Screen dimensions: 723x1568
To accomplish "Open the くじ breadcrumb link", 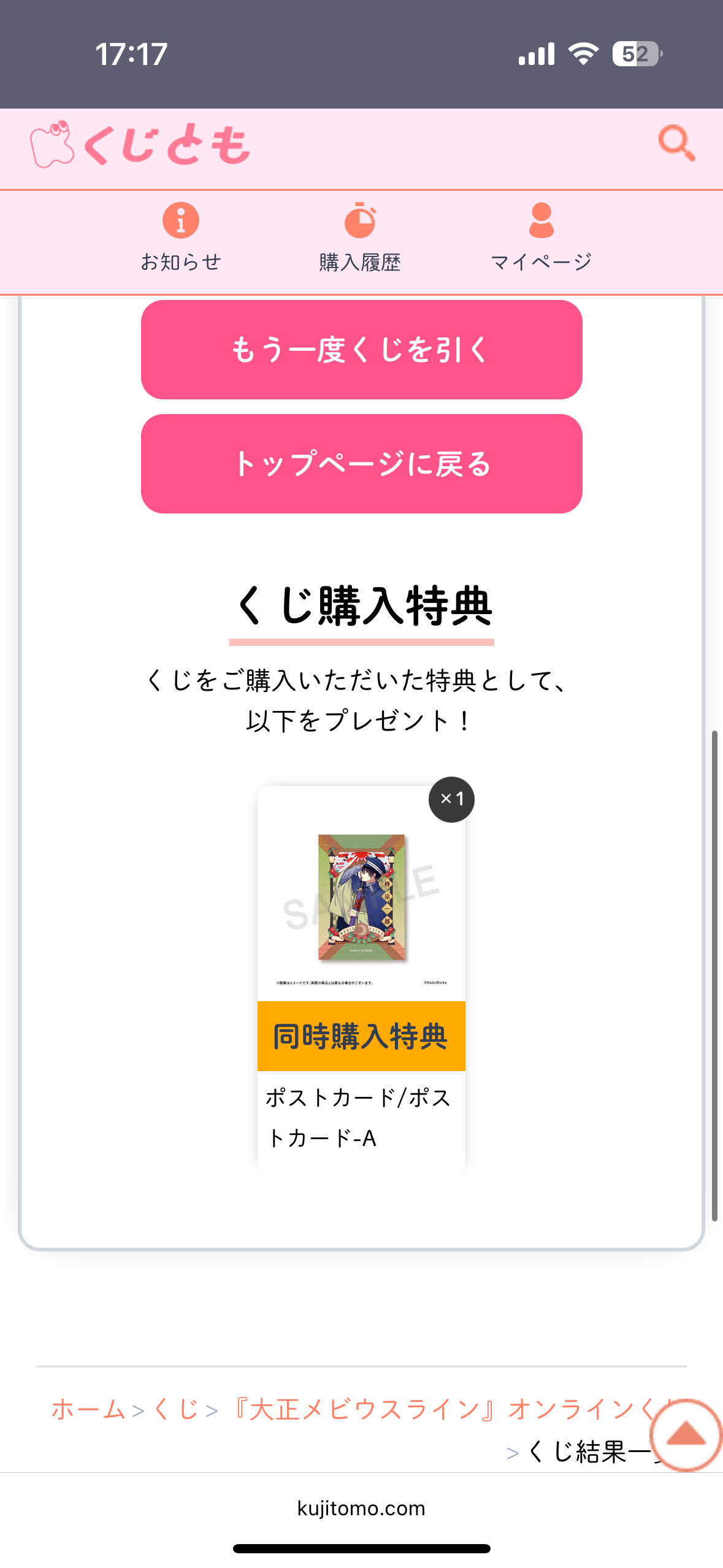I will [176, 1409].
